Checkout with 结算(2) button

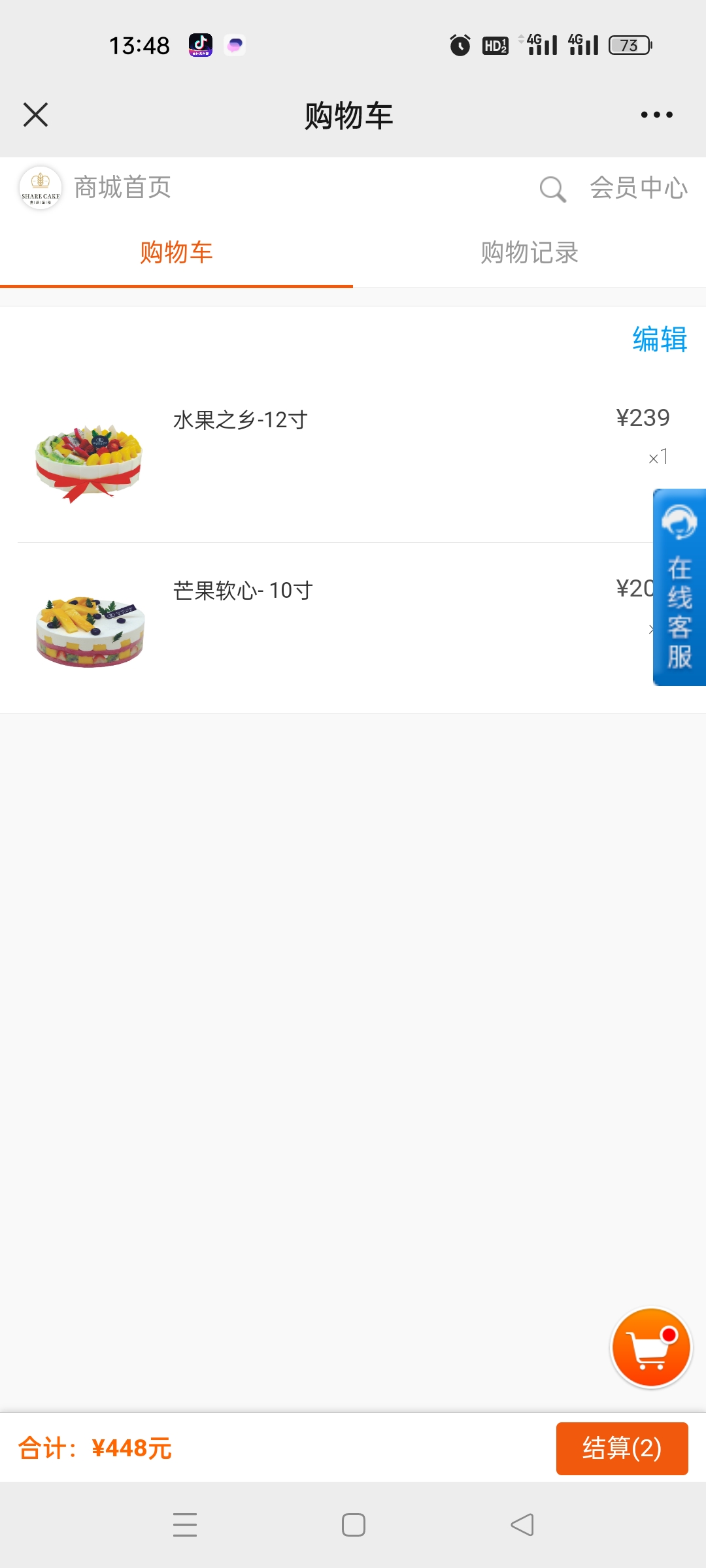[x=622, y=1448]
